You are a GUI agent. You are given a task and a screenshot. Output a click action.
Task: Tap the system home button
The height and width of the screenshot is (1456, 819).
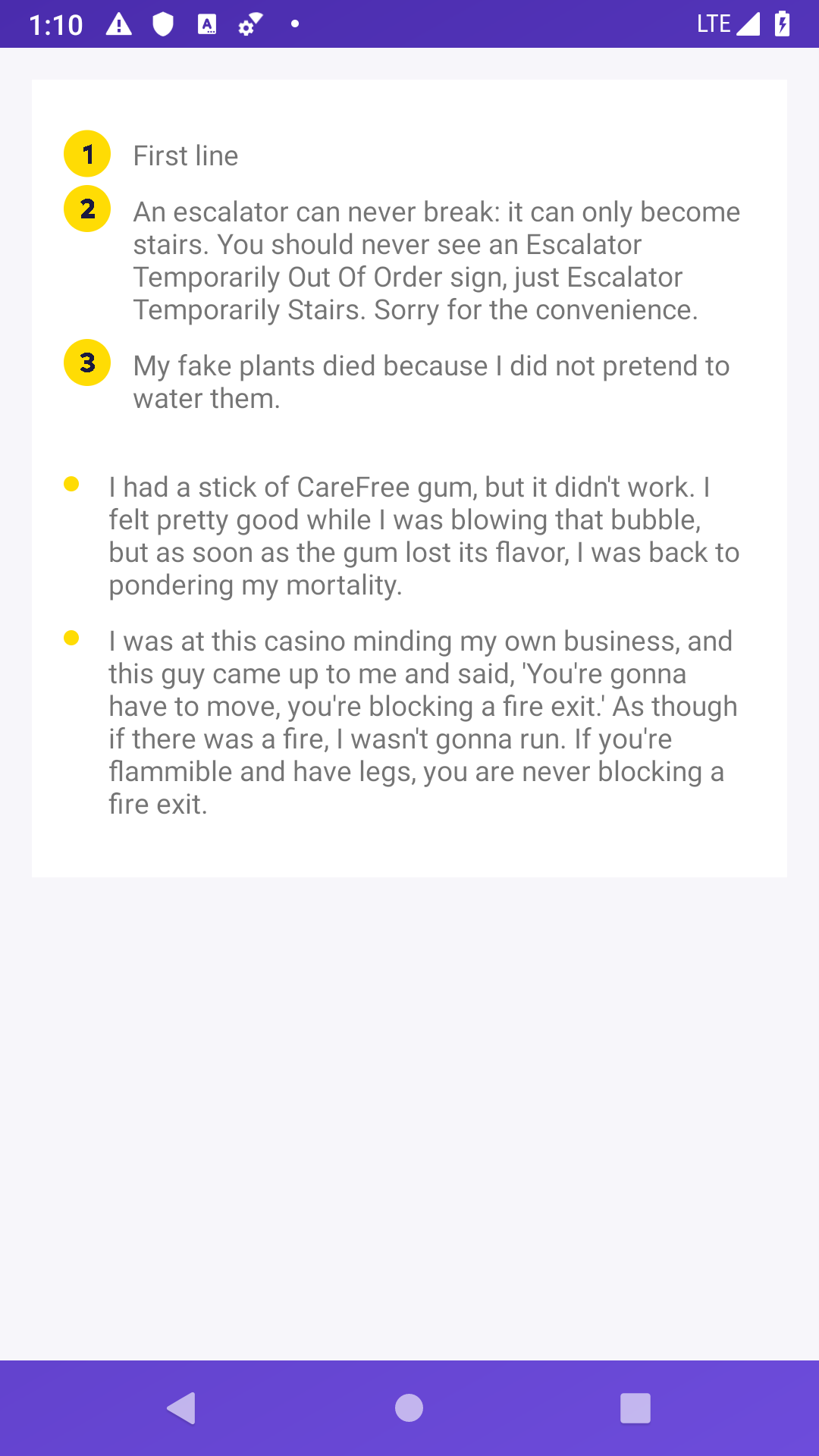pyautogui.click(x=409, y=1408)
